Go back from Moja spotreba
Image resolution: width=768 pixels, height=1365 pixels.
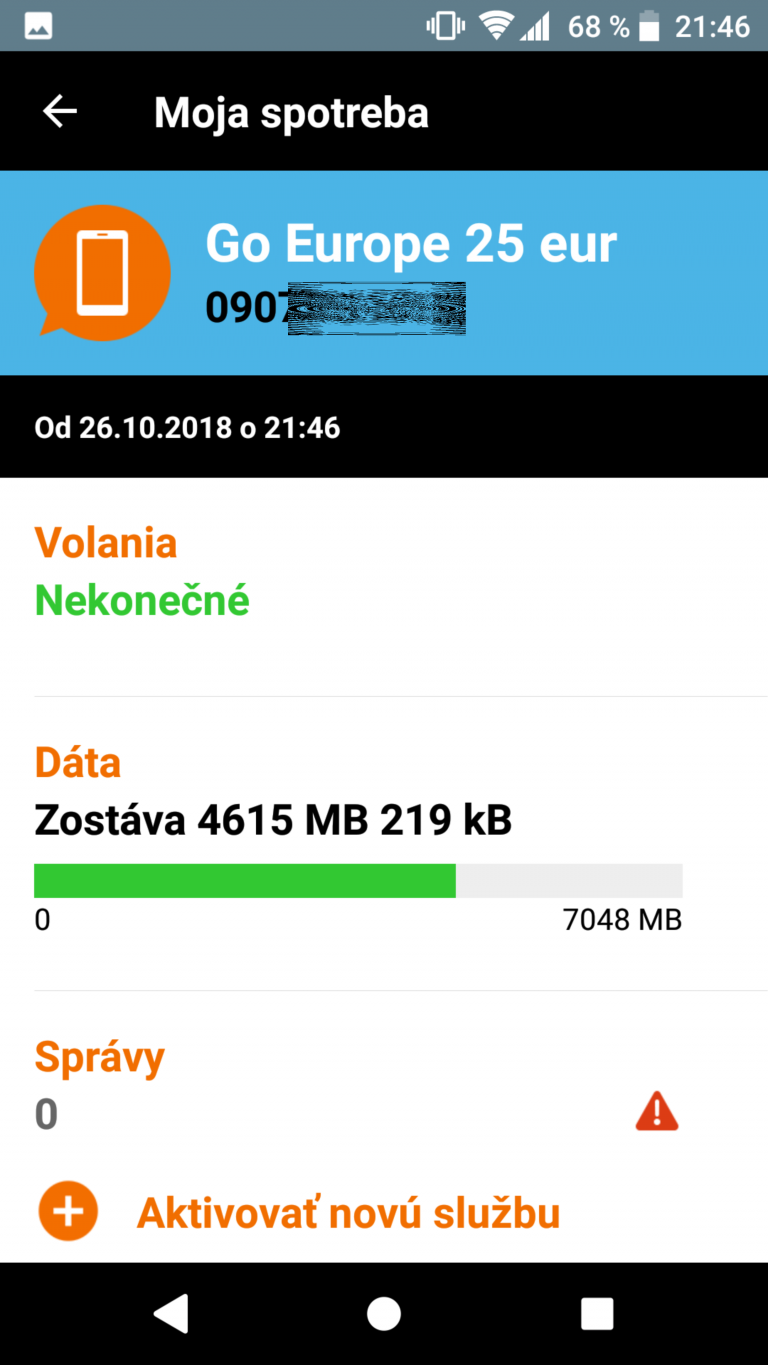[60, 112]
